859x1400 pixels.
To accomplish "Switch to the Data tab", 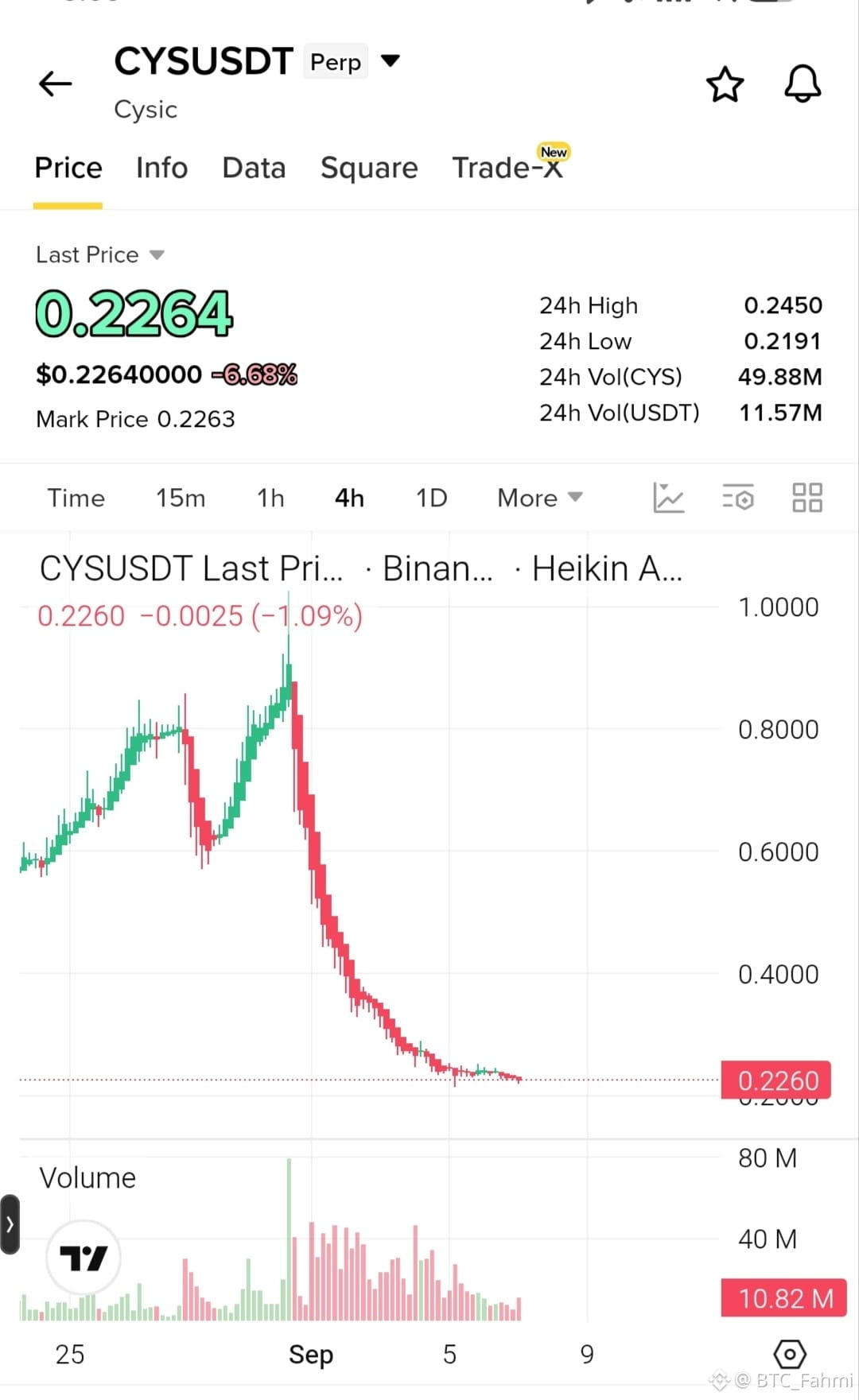I will click(254, 168).
